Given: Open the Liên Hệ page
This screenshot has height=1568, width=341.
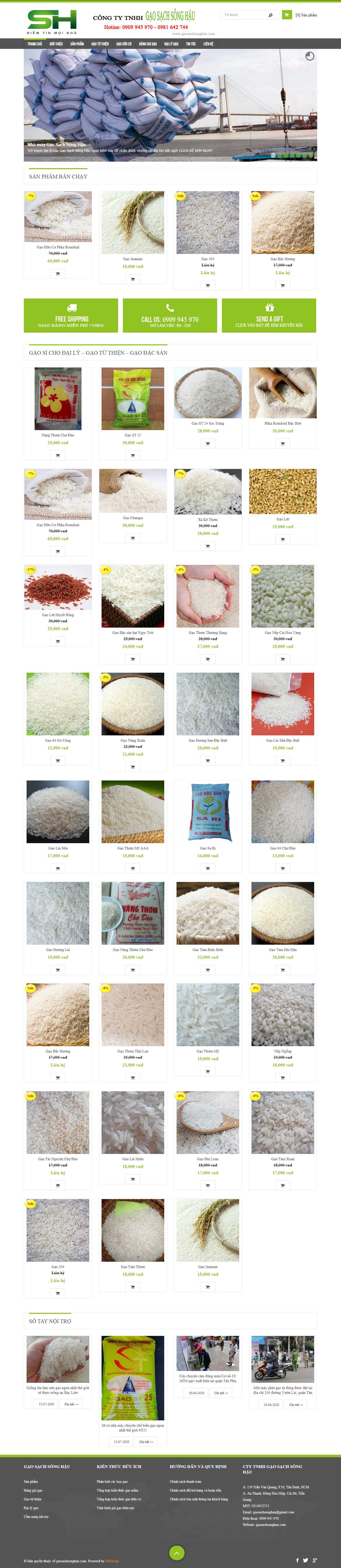Looking at the screenshot, I should (x=208, y=44).
